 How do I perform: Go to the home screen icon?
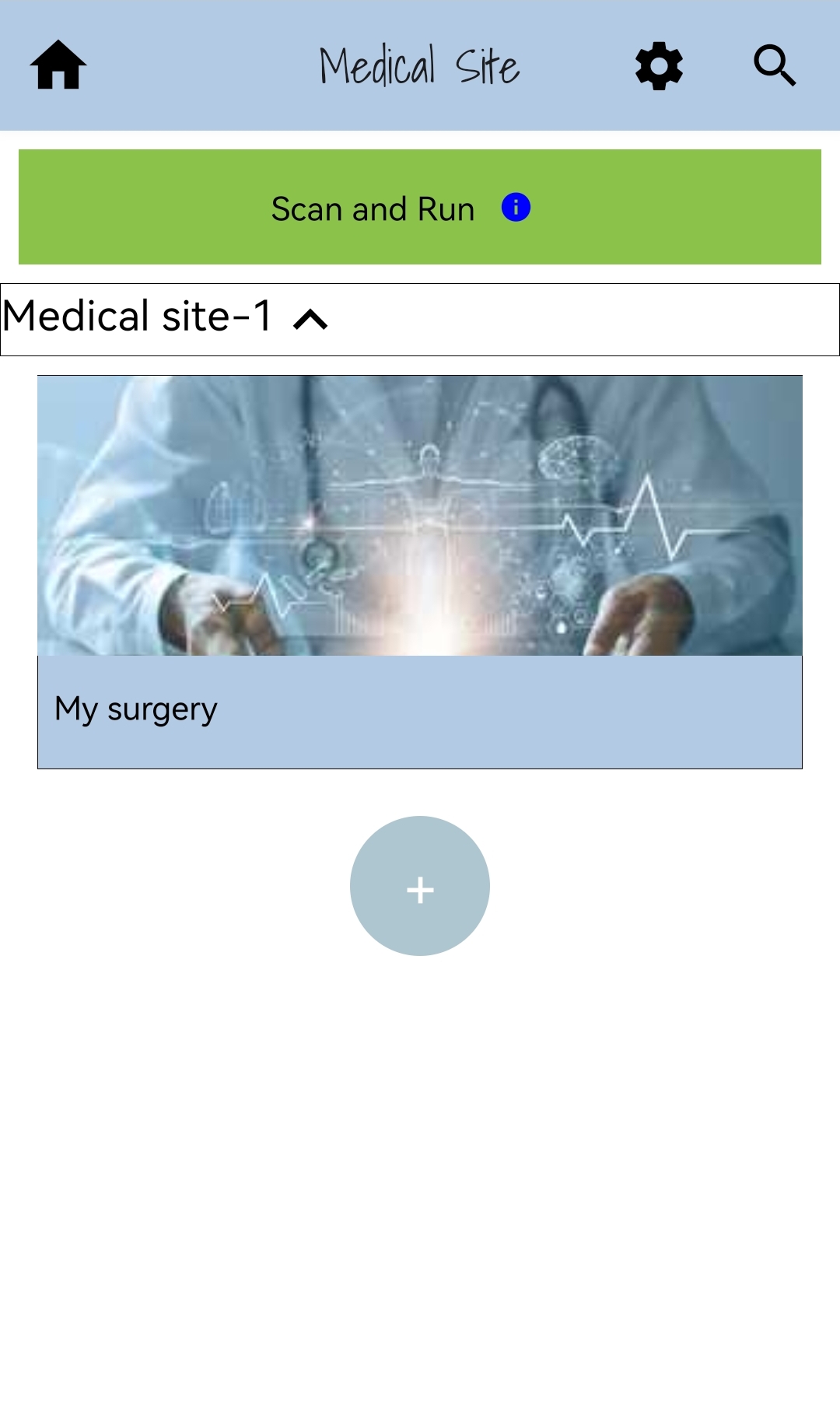coord(58,65)
